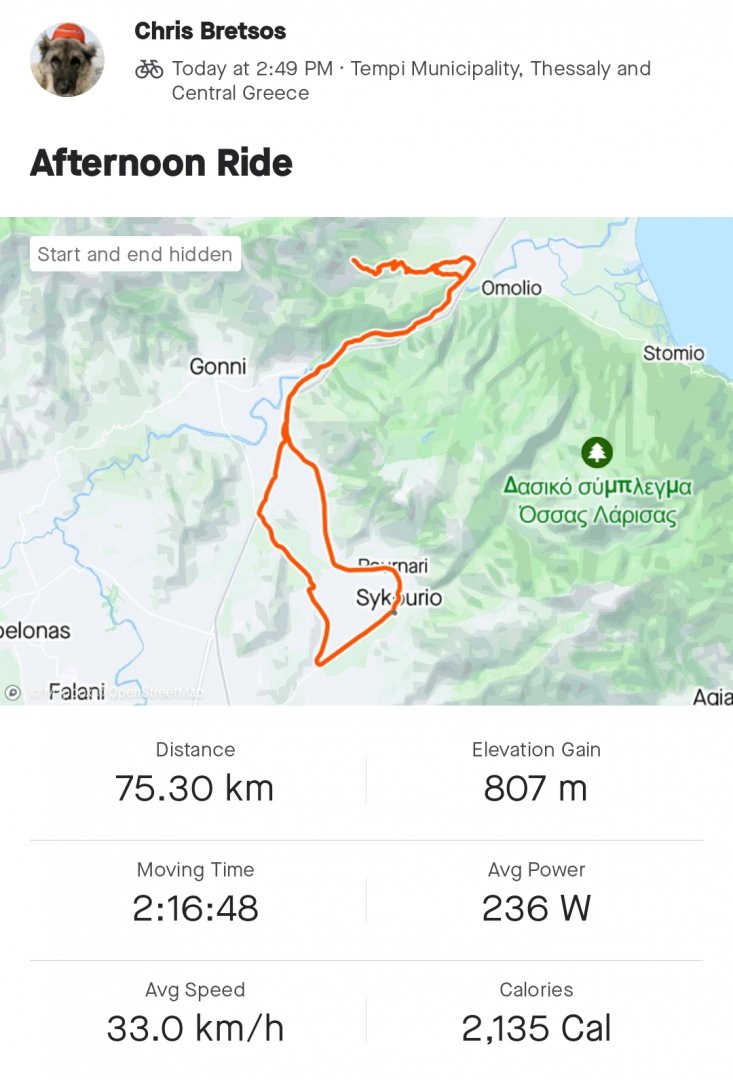This screenshot has height=1080, width=733.
Task: Open the ride route map
Action: pos(366,460)
